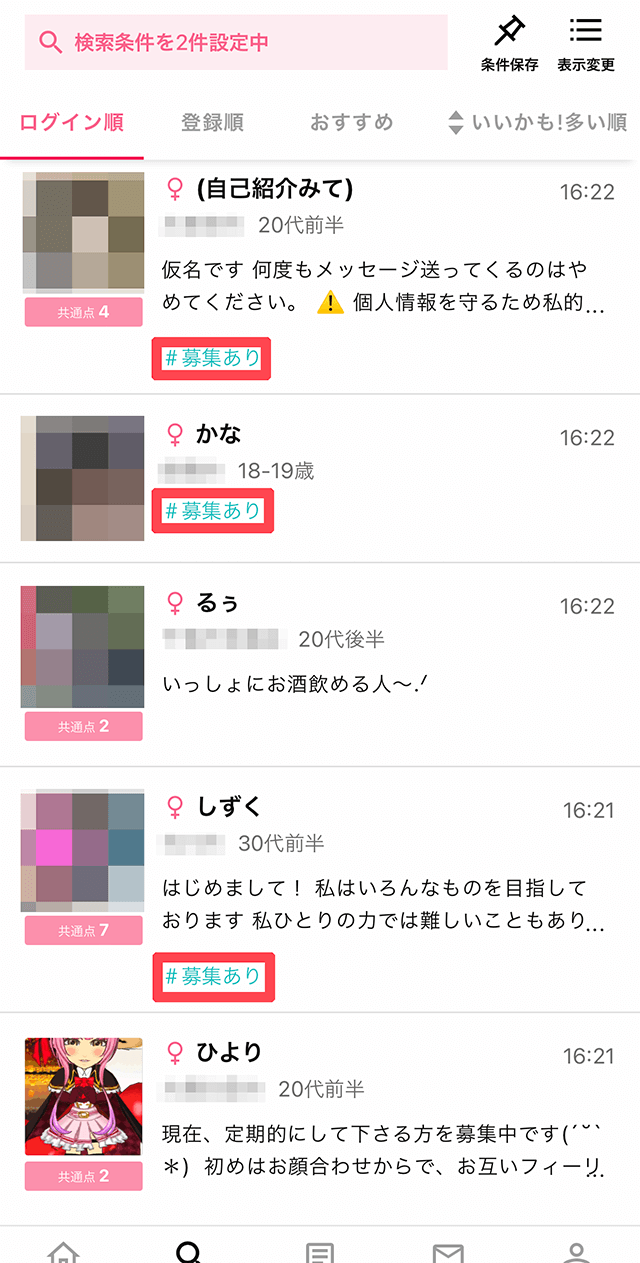The width and height of the screenshot is (640, 1263).
Task: Open the my page person tab
Action: (x=576, y=1252)
